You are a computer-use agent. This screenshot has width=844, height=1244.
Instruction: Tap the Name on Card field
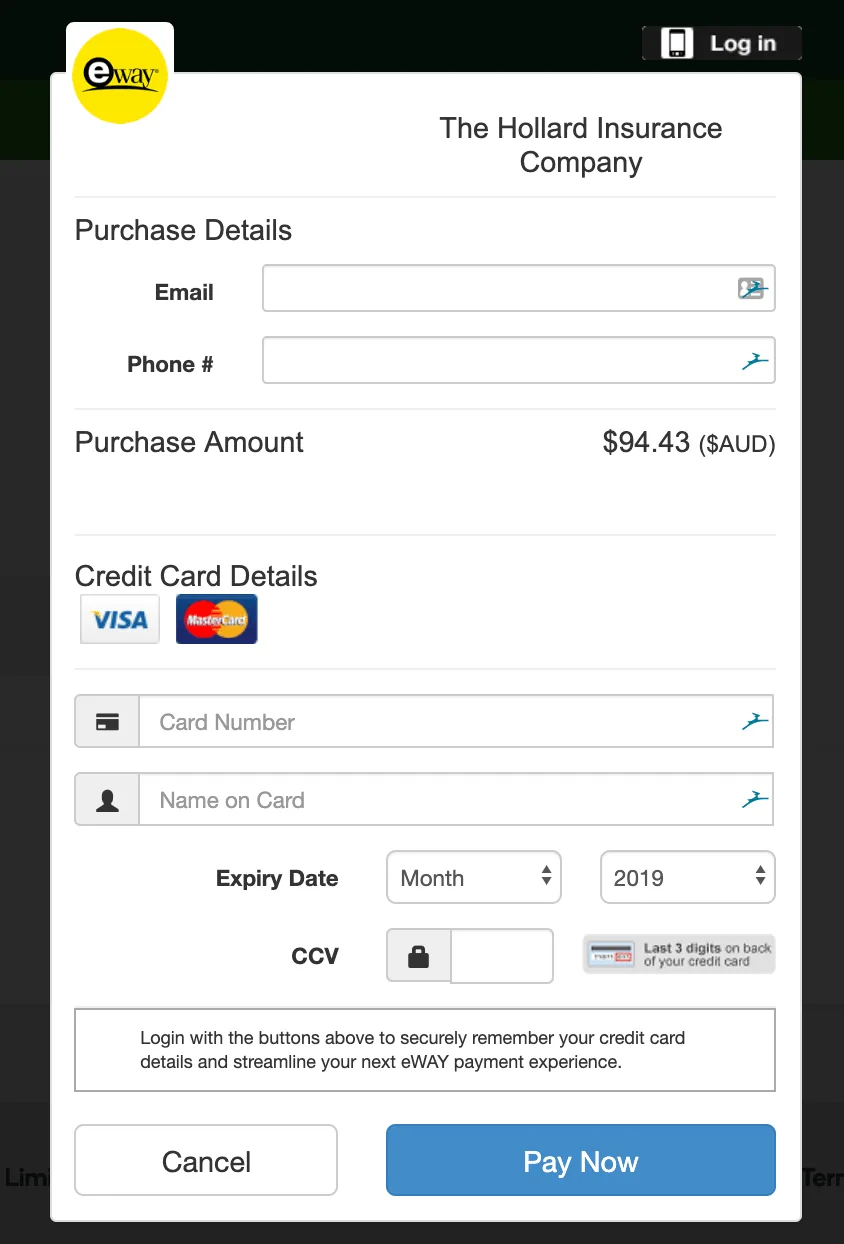[x=440, y=800]
